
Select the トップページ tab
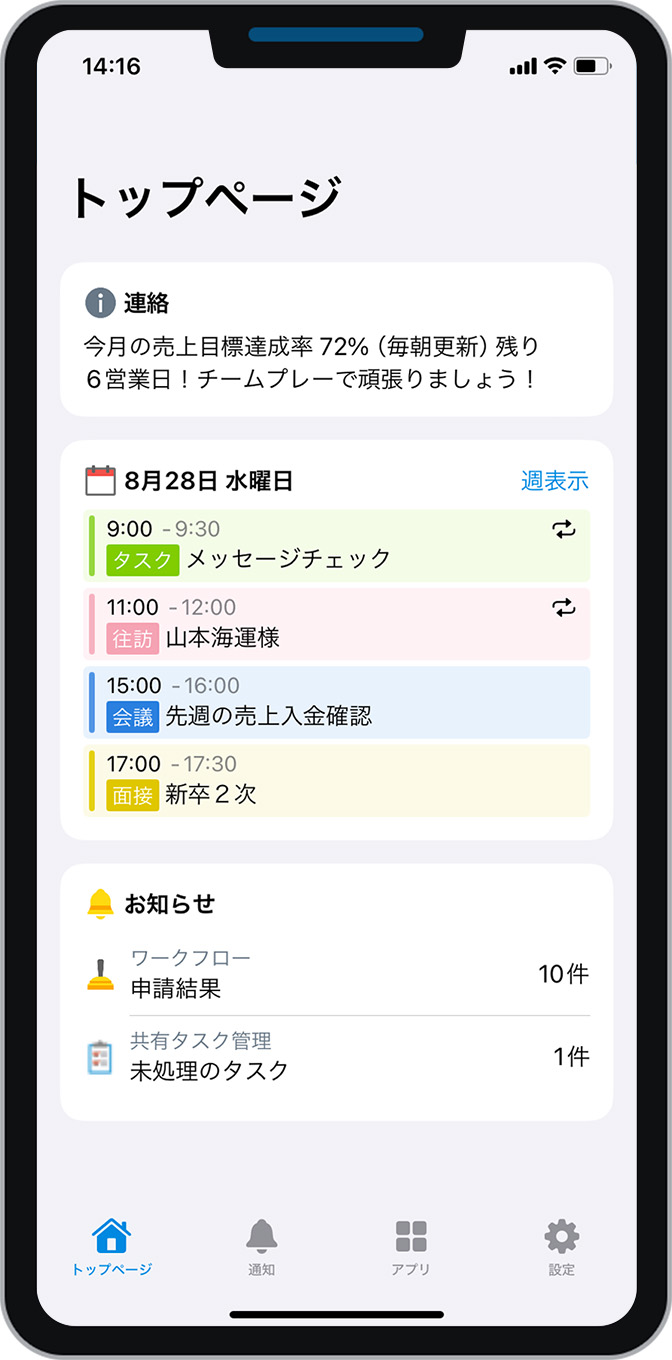tap(111, 1247)
